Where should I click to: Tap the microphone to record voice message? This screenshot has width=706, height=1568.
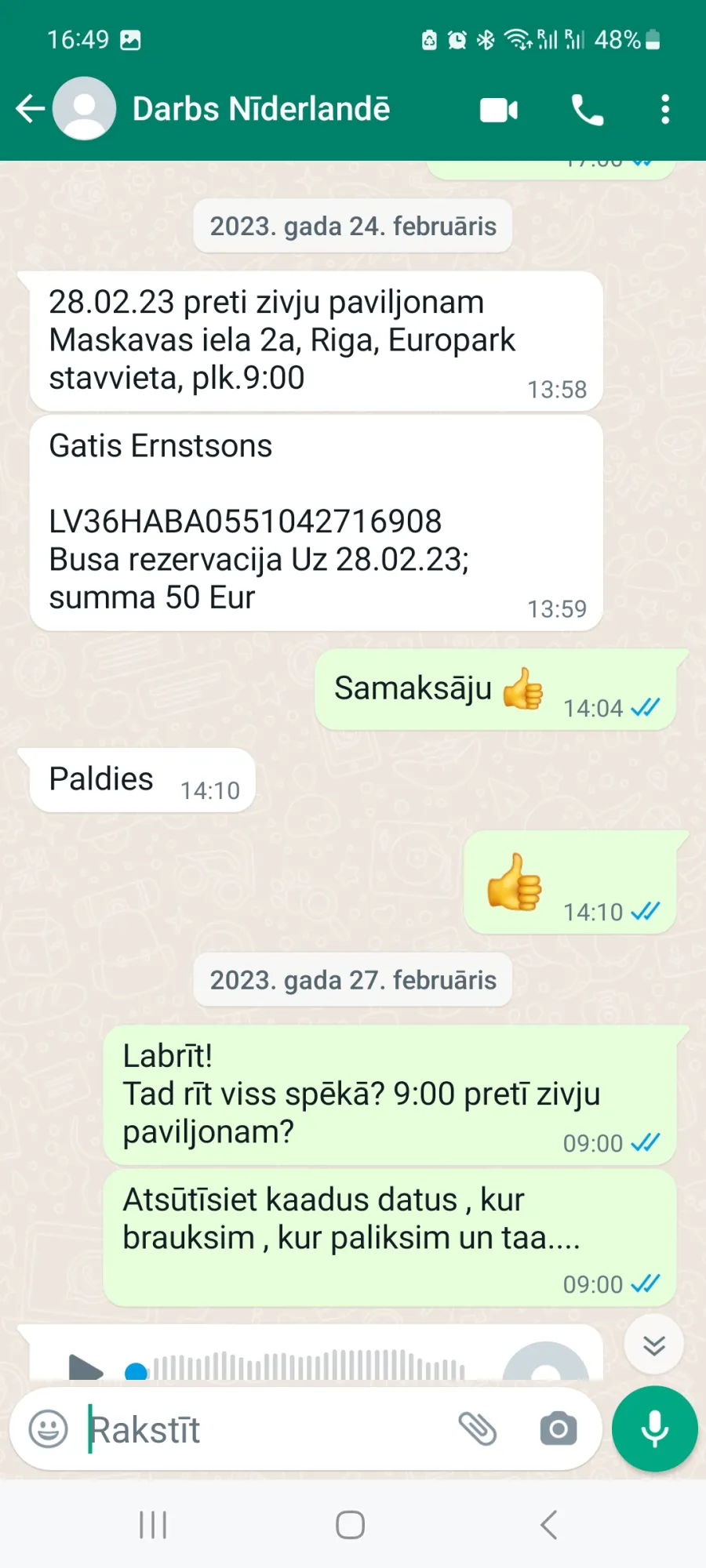click(x=654, y=1428)
